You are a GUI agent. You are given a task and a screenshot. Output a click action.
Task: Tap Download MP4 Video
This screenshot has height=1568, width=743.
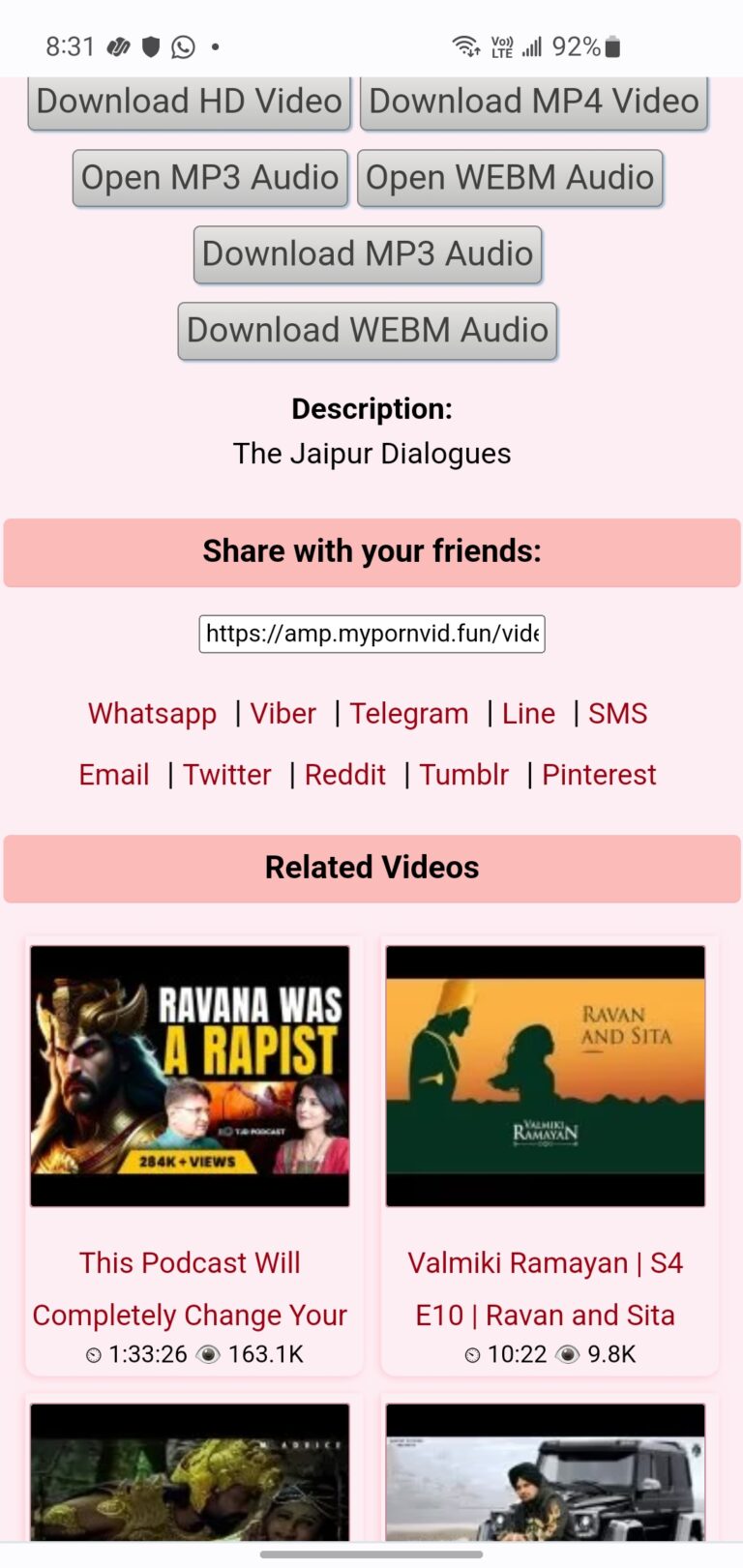(x=534, y=102)
